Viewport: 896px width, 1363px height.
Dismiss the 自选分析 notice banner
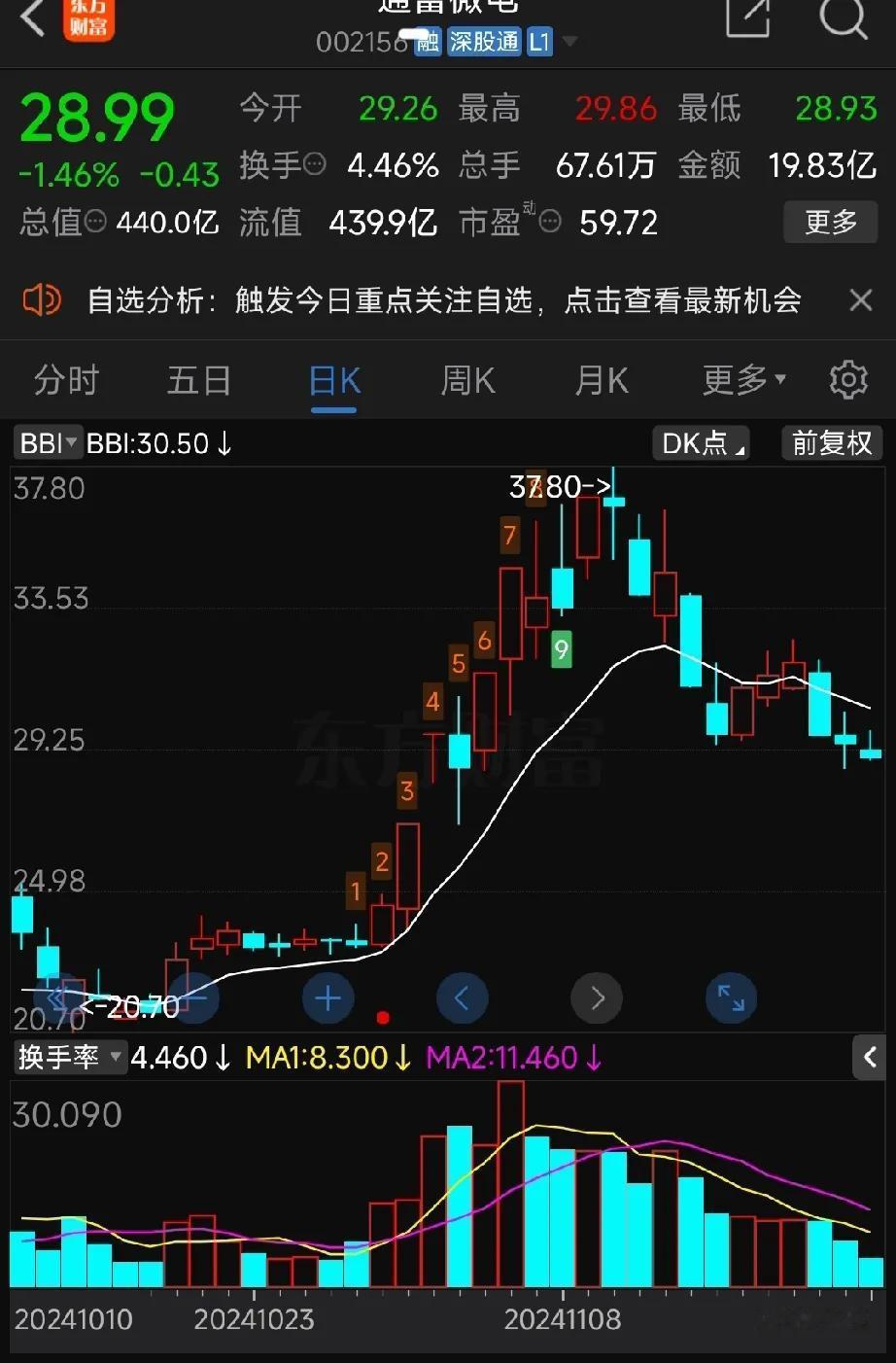tap(860, 300)
